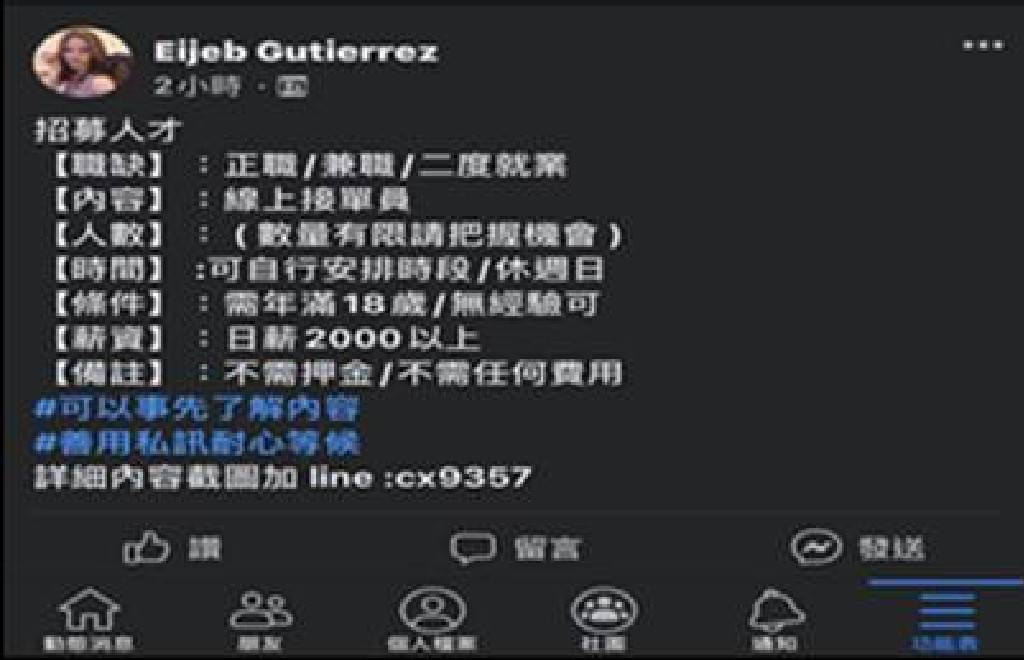Switch to the Friends tab

point(261,621)
